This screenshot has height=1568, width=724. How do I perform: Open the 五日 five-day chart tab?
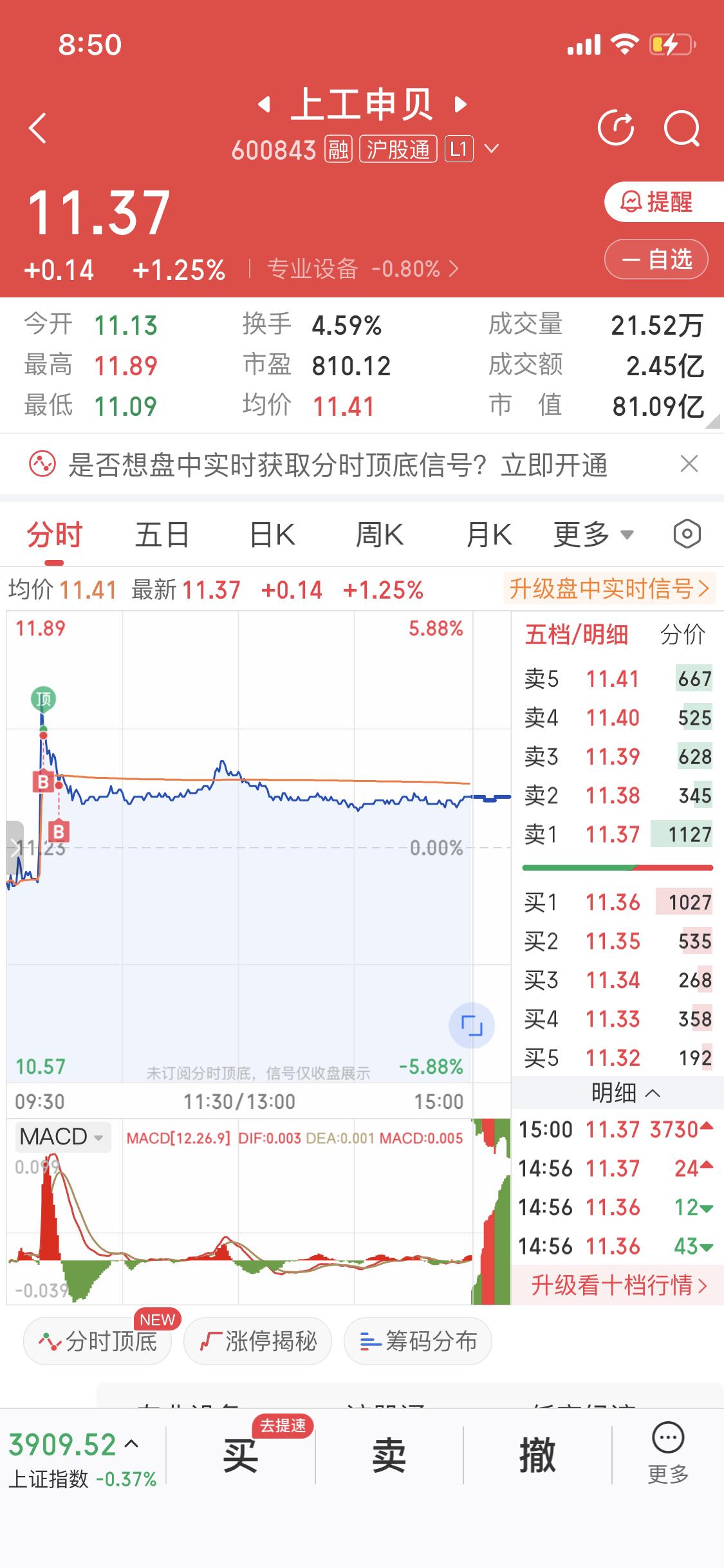click(x=162, y=534)
